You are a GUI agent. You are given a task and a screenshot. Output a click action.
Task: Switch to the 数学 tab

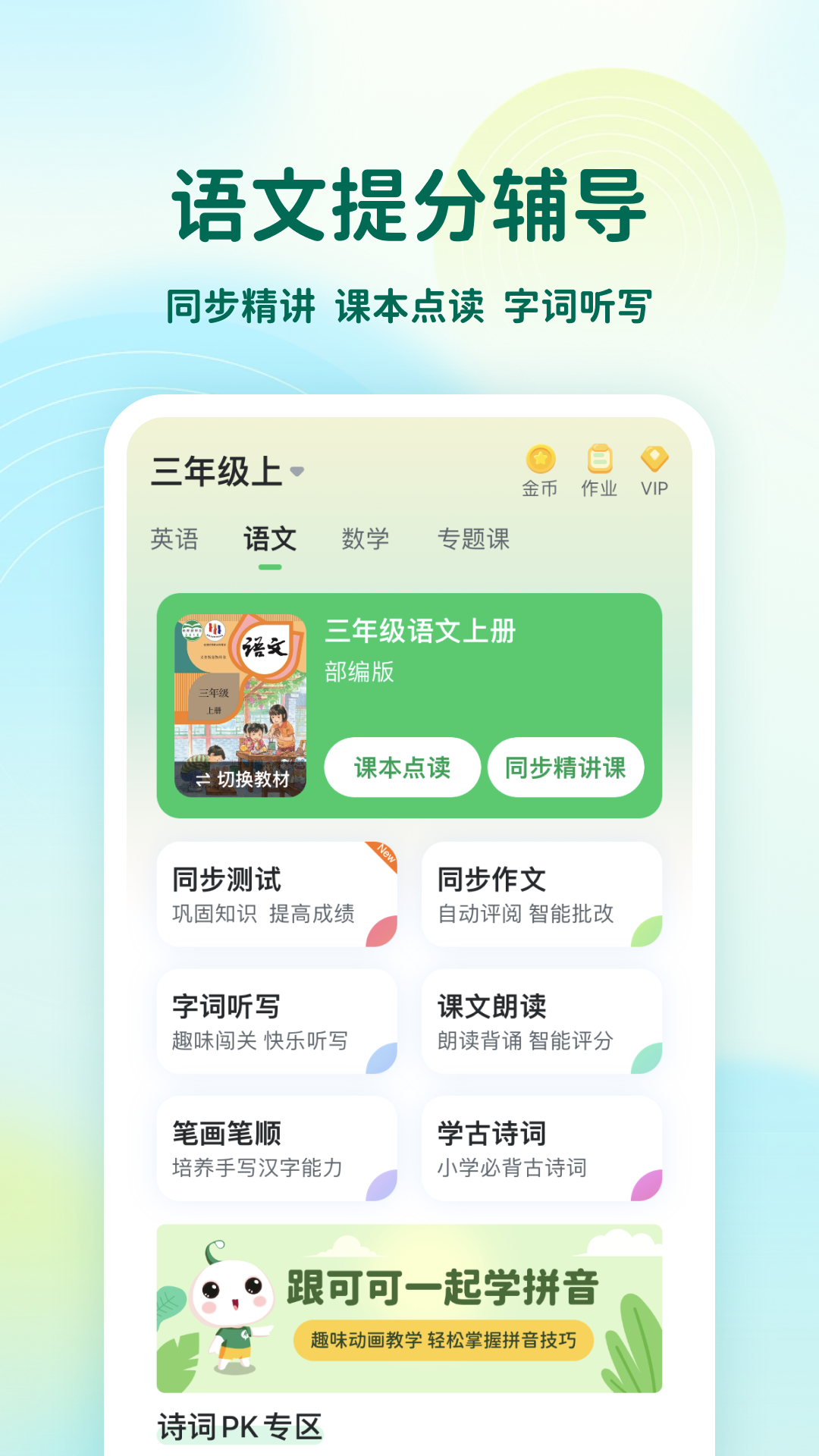tap(365, 539)
